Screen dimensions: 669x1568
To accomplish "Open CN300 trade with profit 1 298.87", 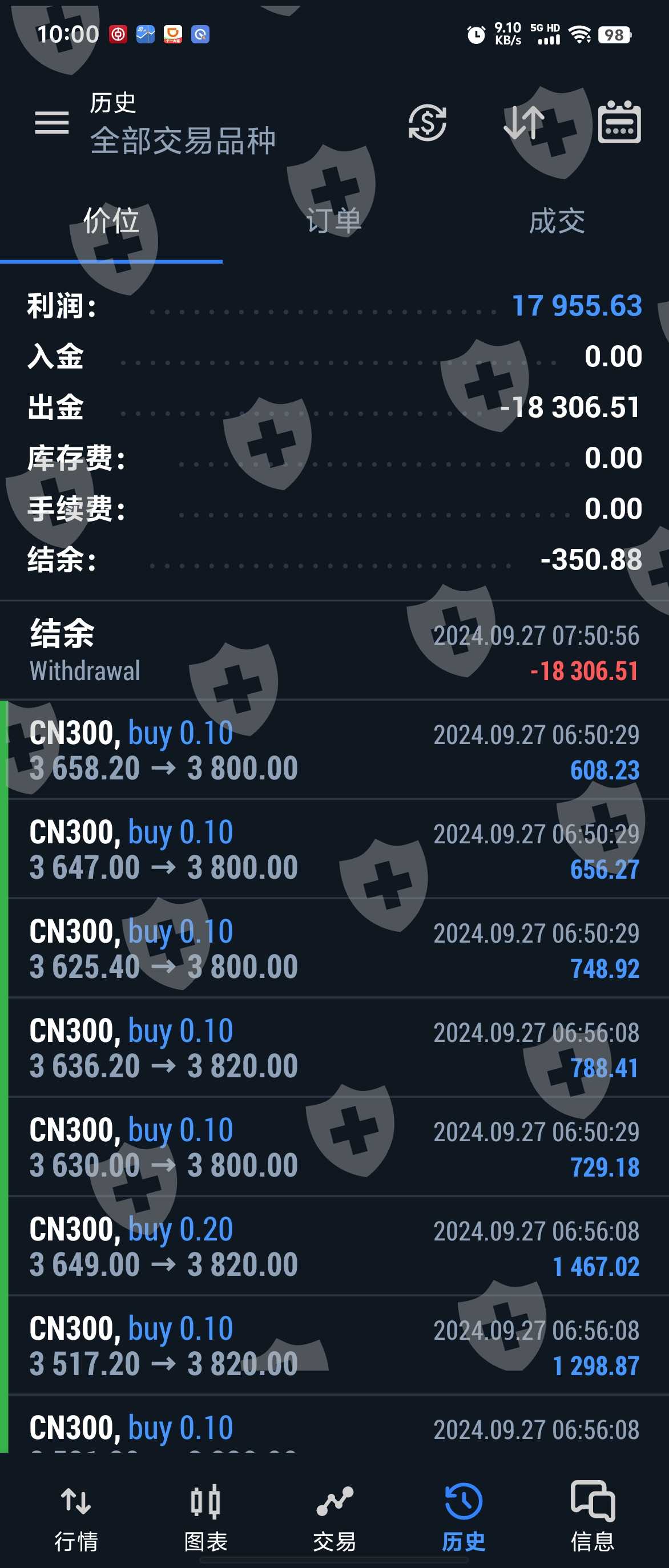I will tap(334, 1346).
